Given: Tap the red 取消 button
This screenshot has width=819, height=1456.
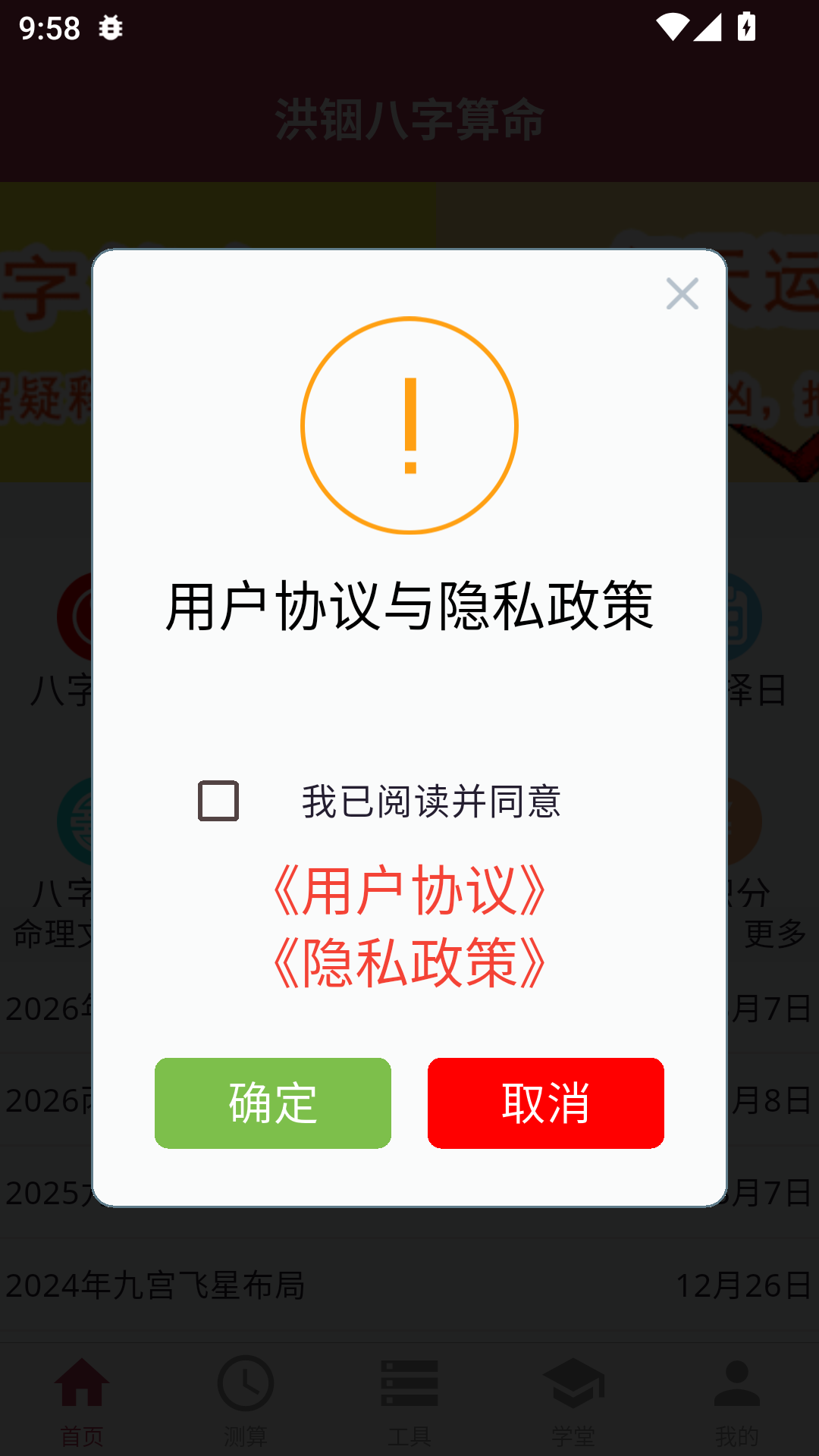Looking at the screenshot, I should coord(546,1103).
